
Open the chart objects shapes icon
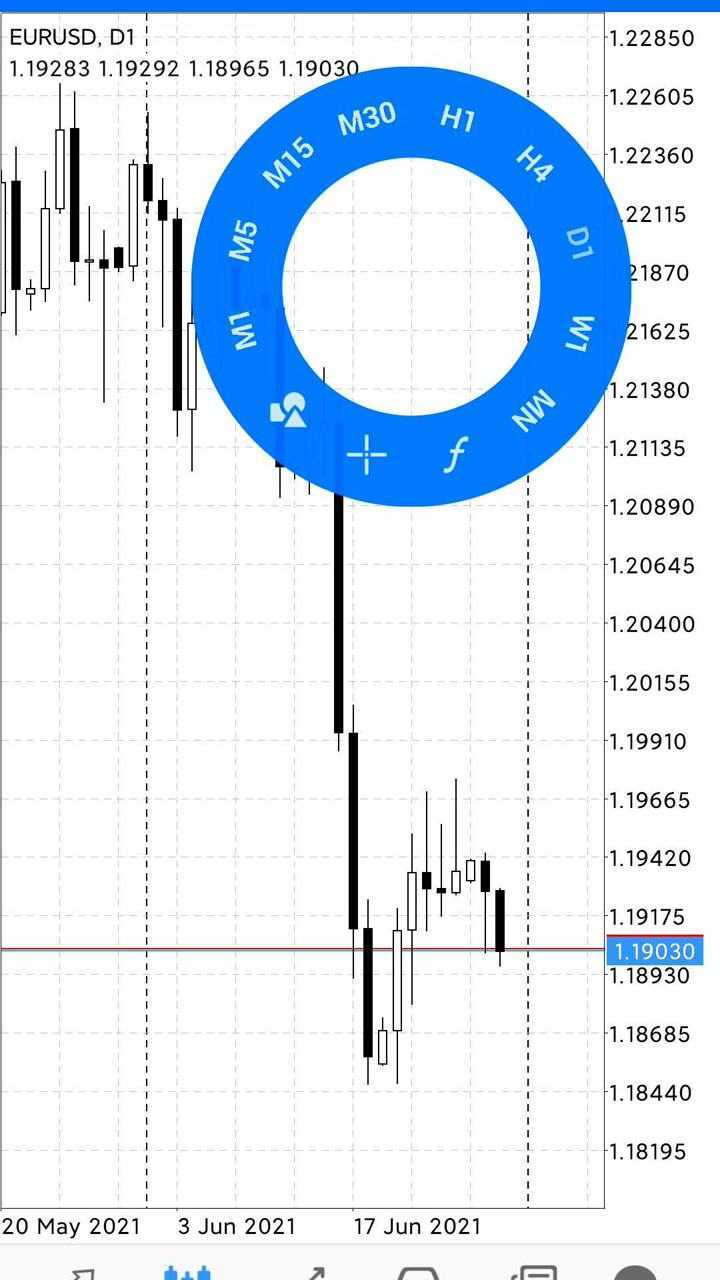point(288,411)
